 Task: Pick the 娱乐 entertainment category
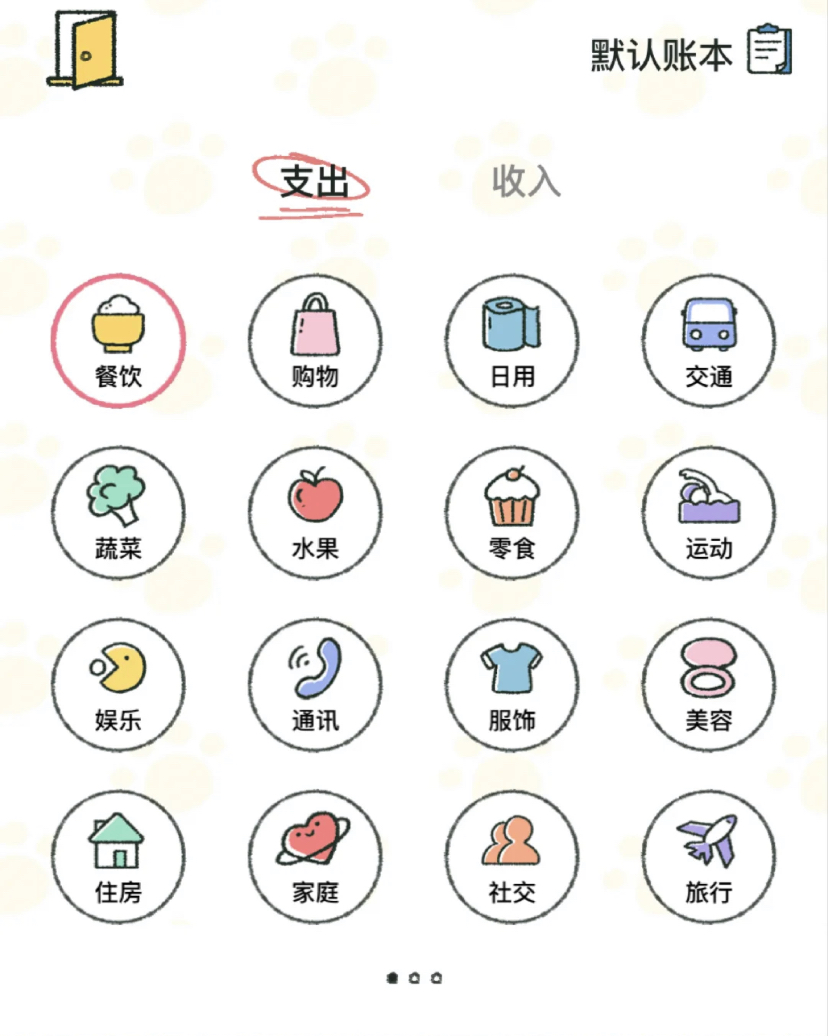pos(118,684)
